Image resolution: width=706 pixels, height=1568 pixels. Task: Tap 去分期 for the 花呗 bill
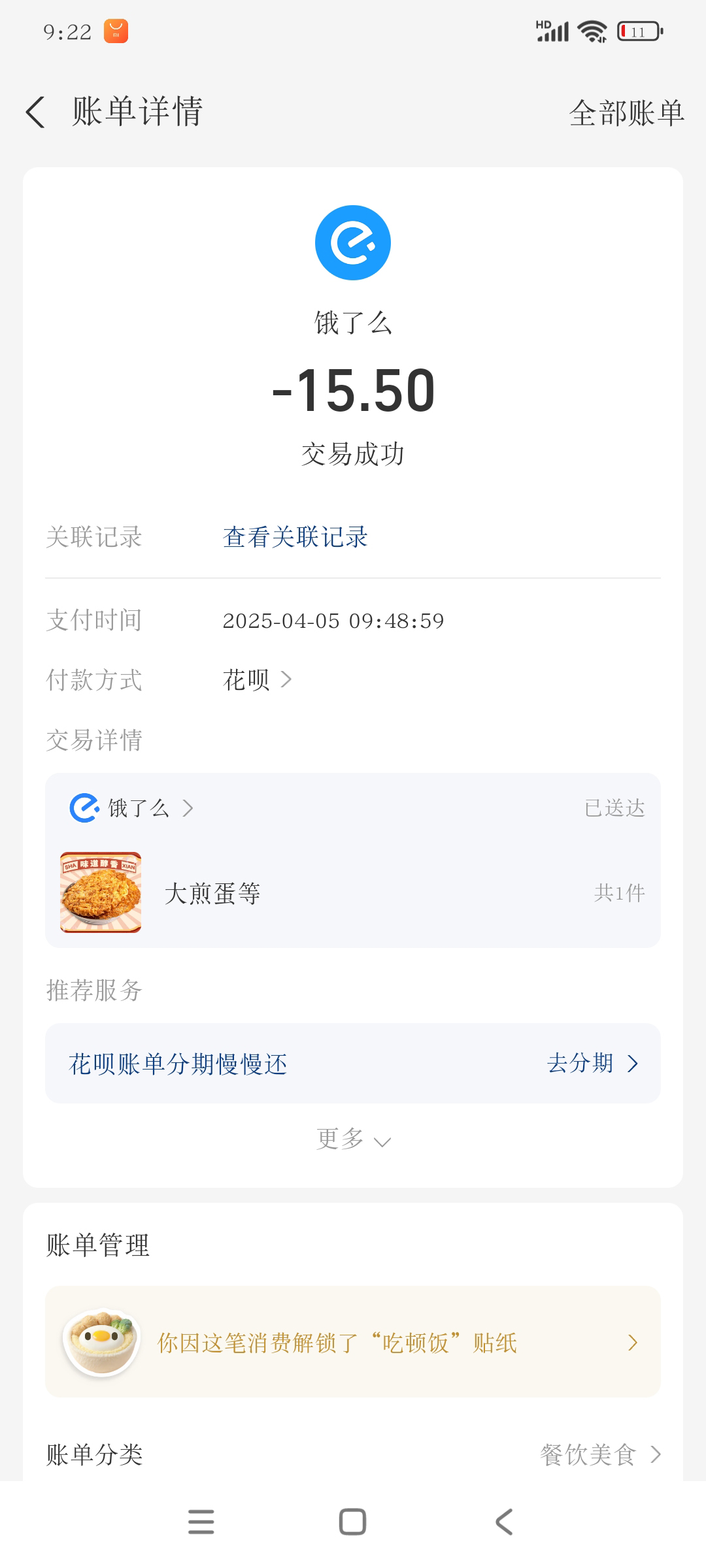point(592,1064)
